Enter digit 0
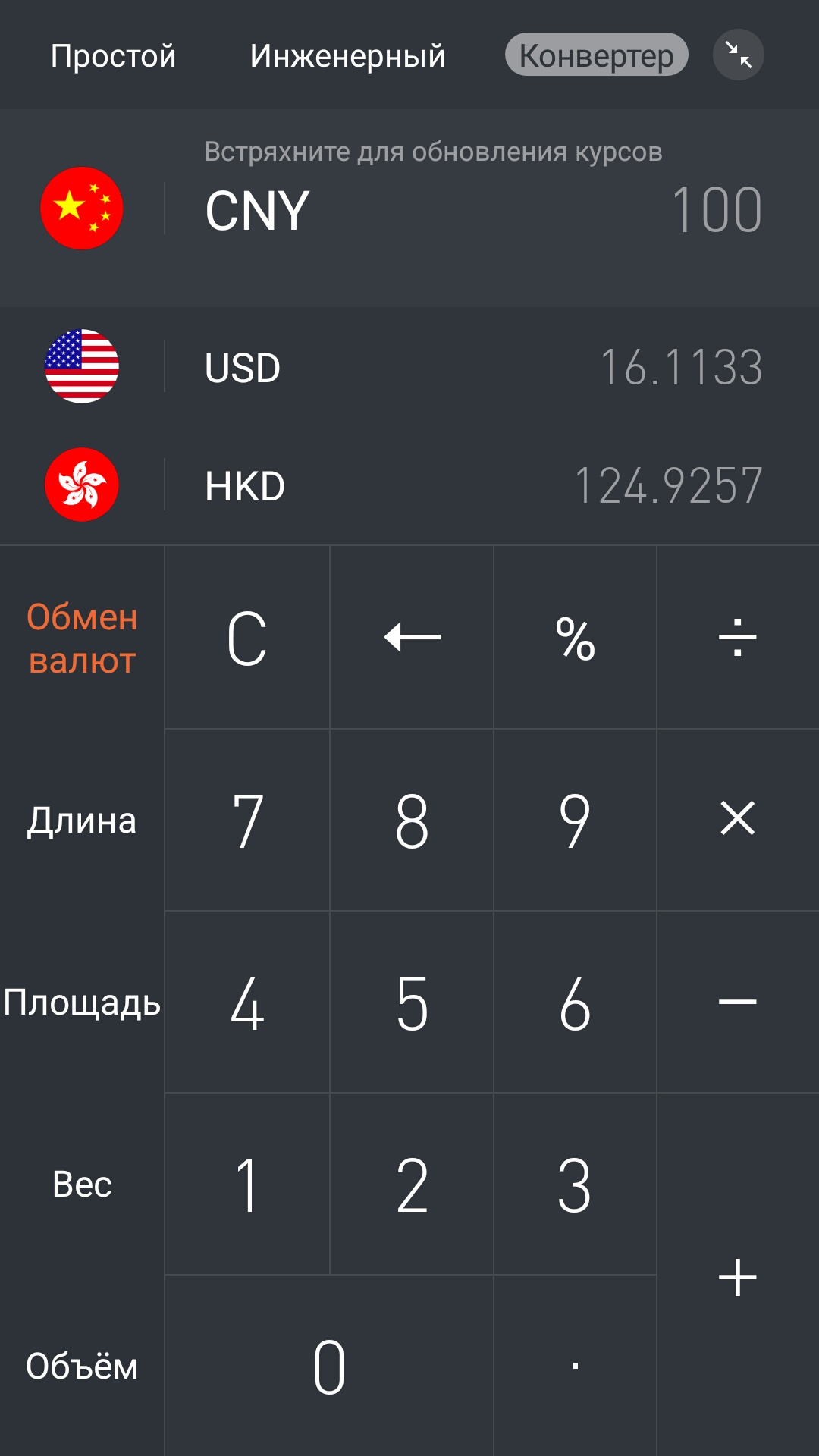Image resolution: width=819 pixels, height=1456 pixels. pyautogui.click(x=329, y=1366)
